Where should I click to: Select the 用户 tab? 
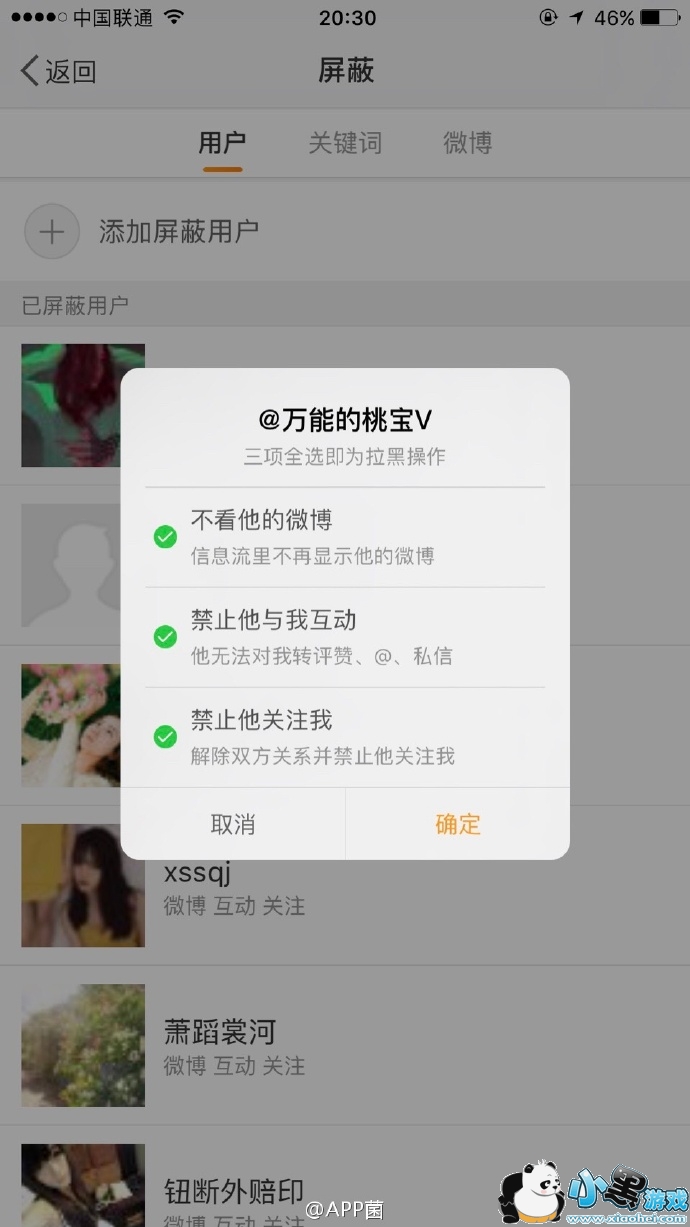tap(222, 143)
